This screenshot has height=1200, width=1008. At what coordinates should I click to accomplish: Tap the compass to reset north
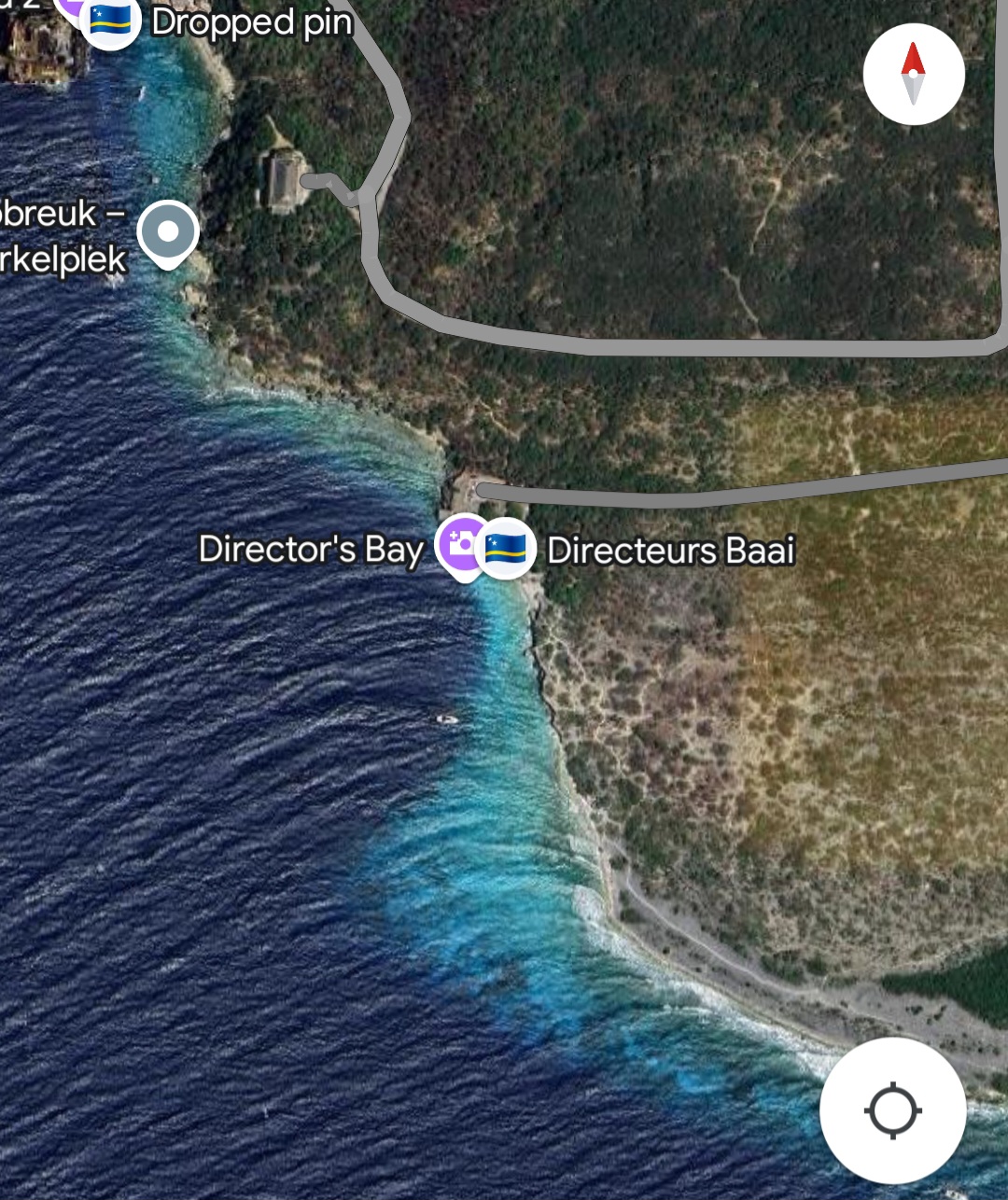[913, 74]
